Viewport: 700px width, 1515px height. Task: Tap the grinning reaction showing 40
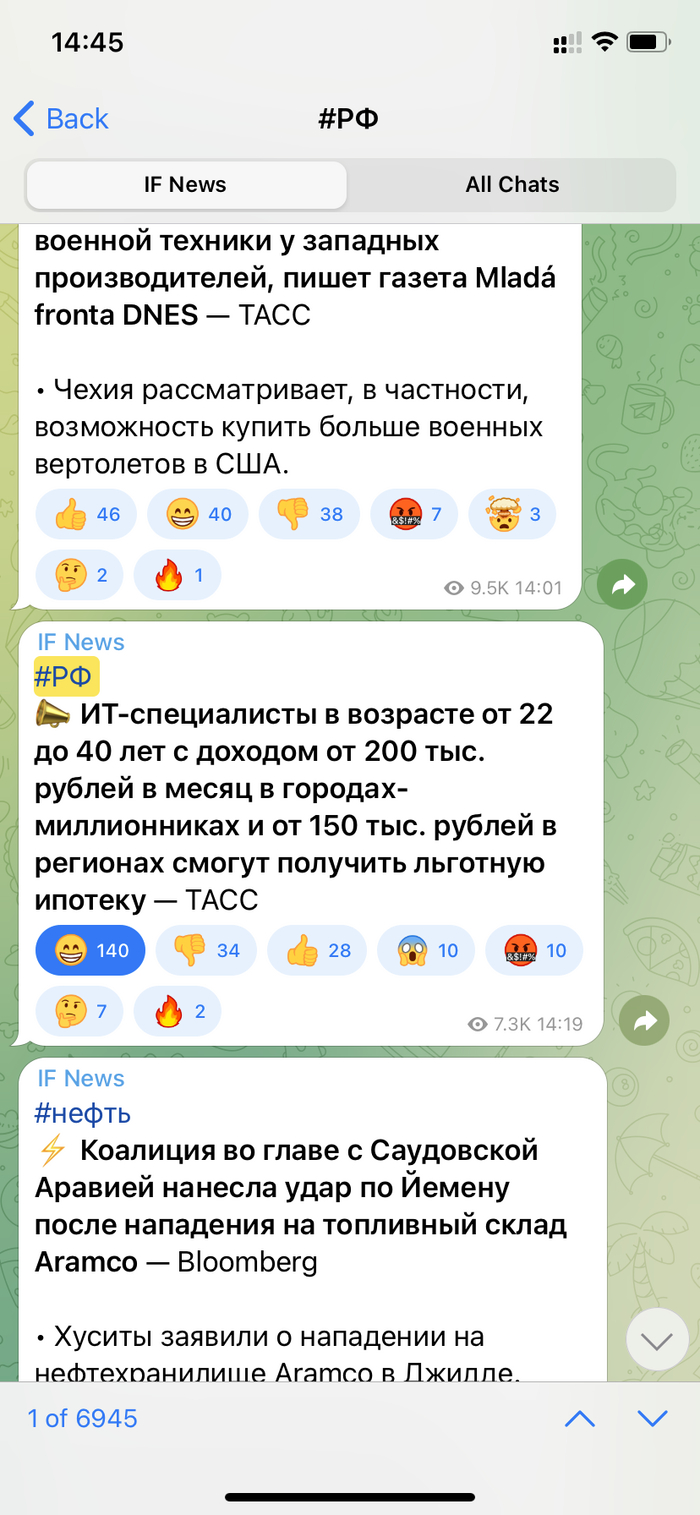[198, 514]
